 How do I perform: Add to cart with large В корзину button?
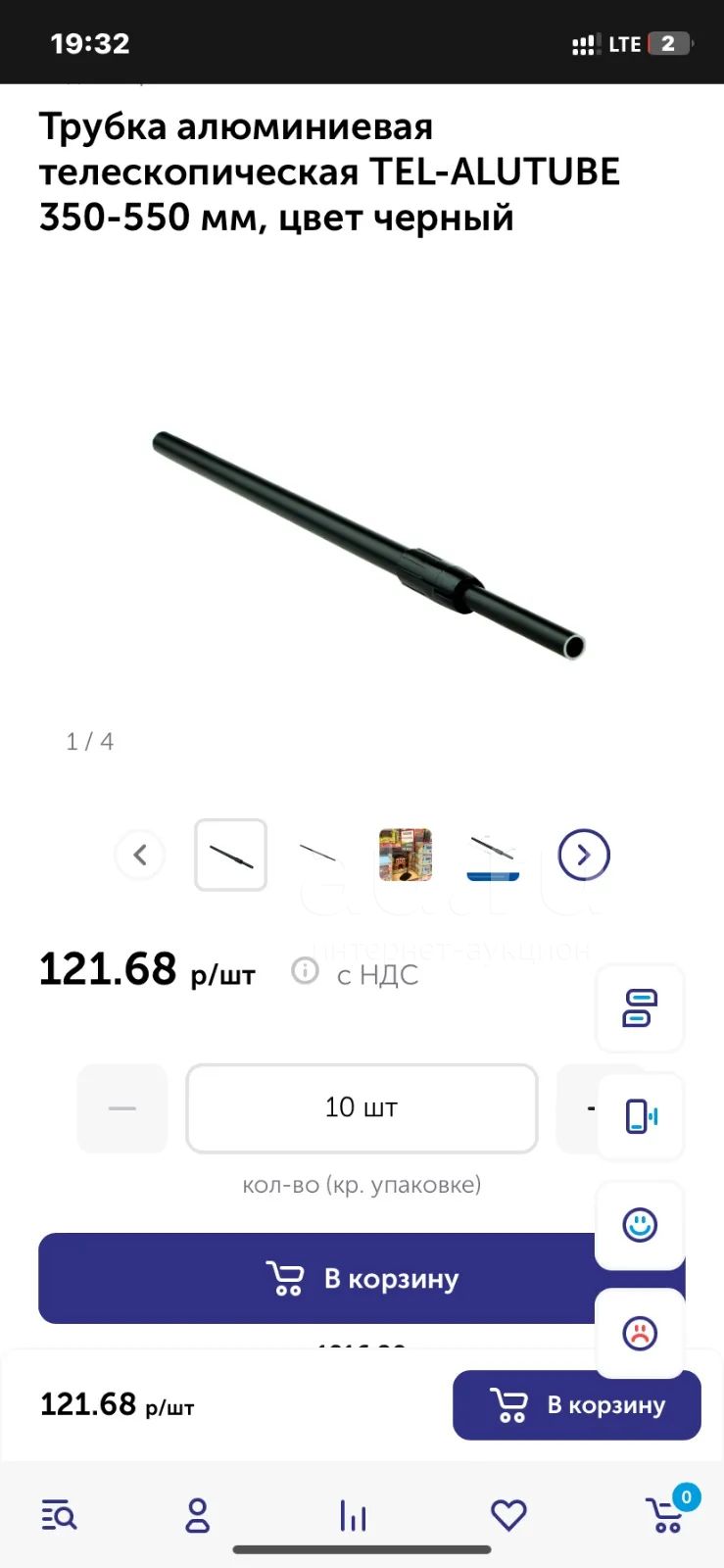coord(362,1278)
